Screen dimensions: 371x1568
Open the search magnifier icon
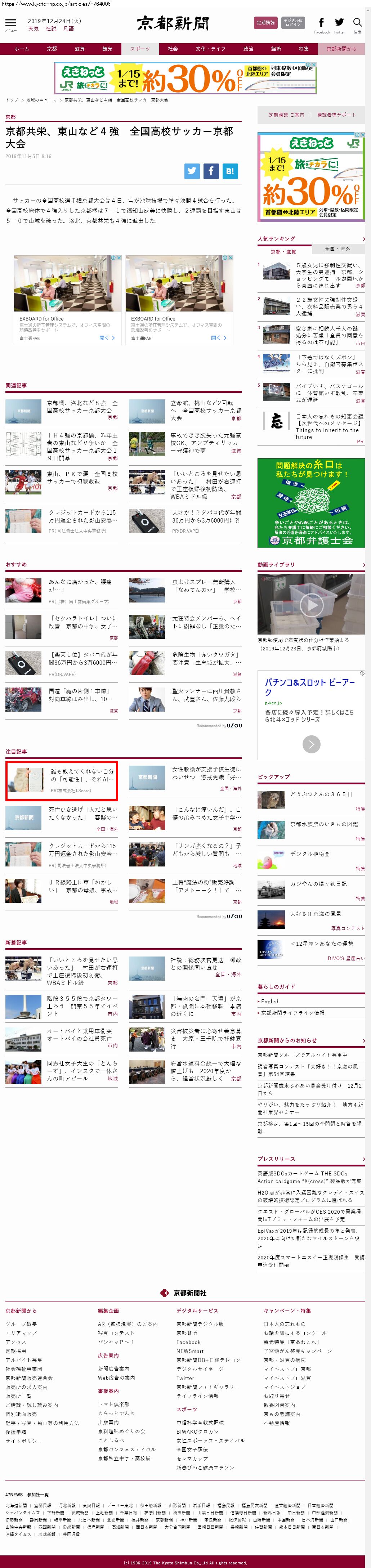point(358,23)
